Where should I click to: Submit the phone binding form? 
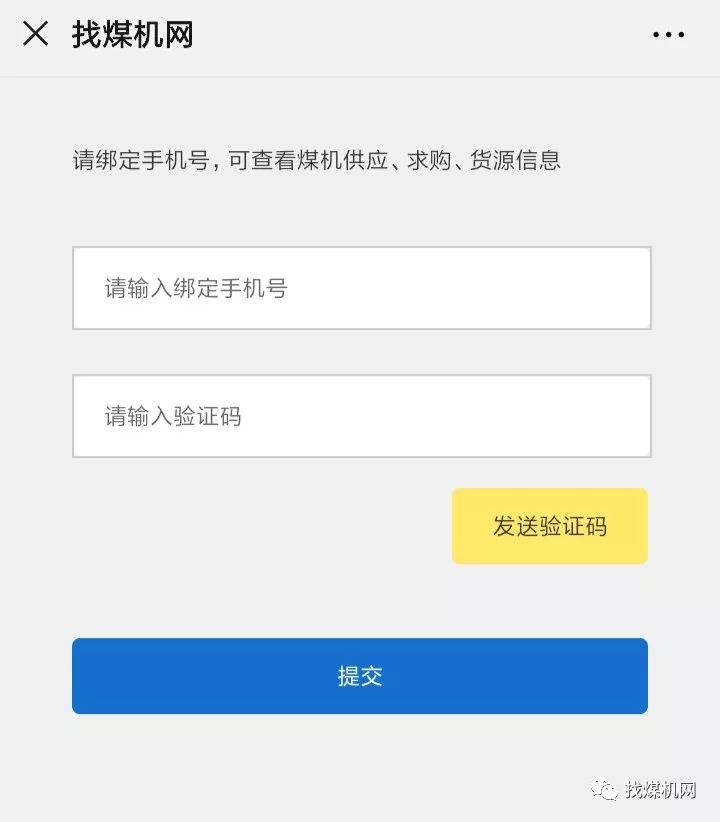click(360, 675)
